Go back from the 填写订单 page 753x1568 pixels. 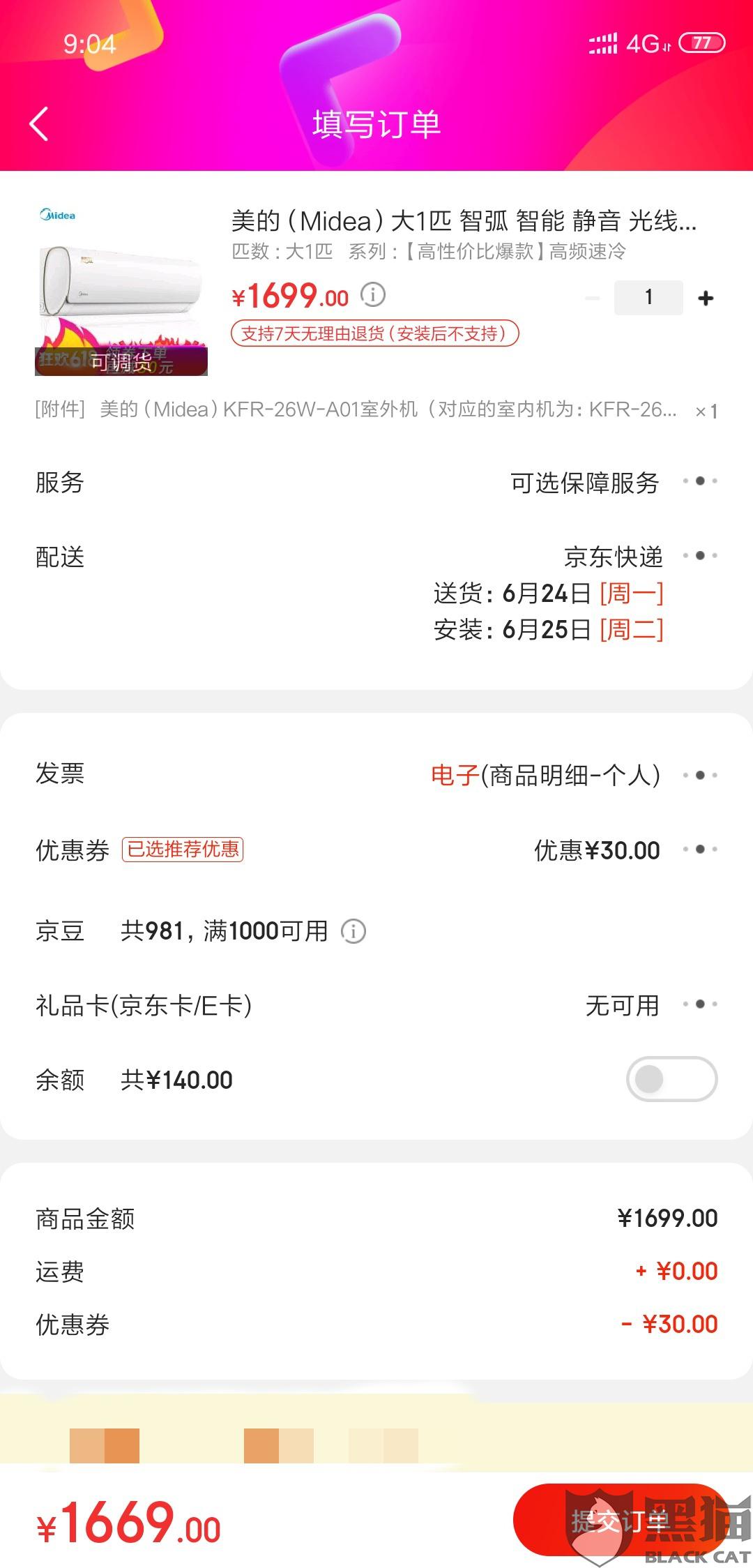(x=39, y=124)
